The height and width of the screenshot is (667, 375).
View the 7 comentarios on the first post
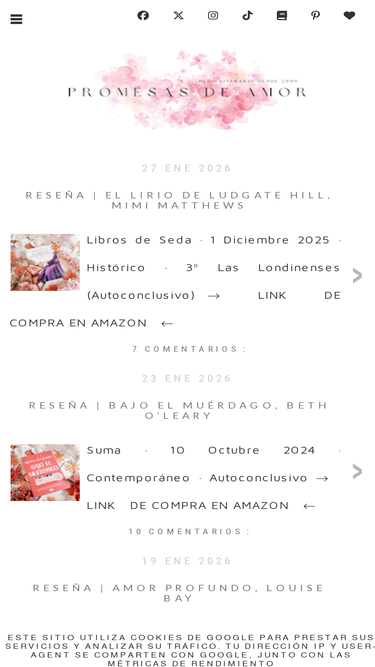[x=189, y=349]
